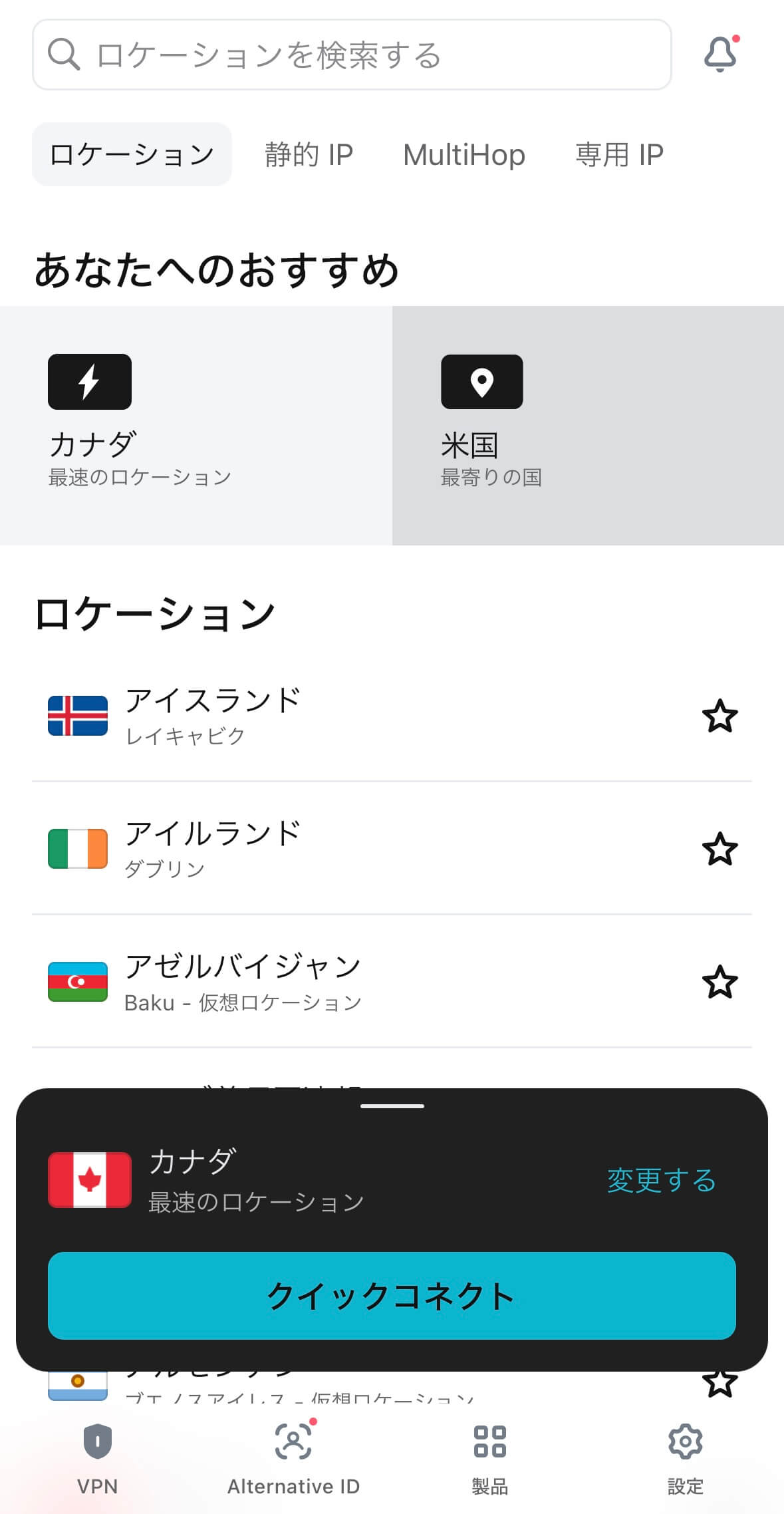The height and width of the screenshot is (1514, 784).
Task: Switch to the 静的 IP tab
Action: coord(309,154)
